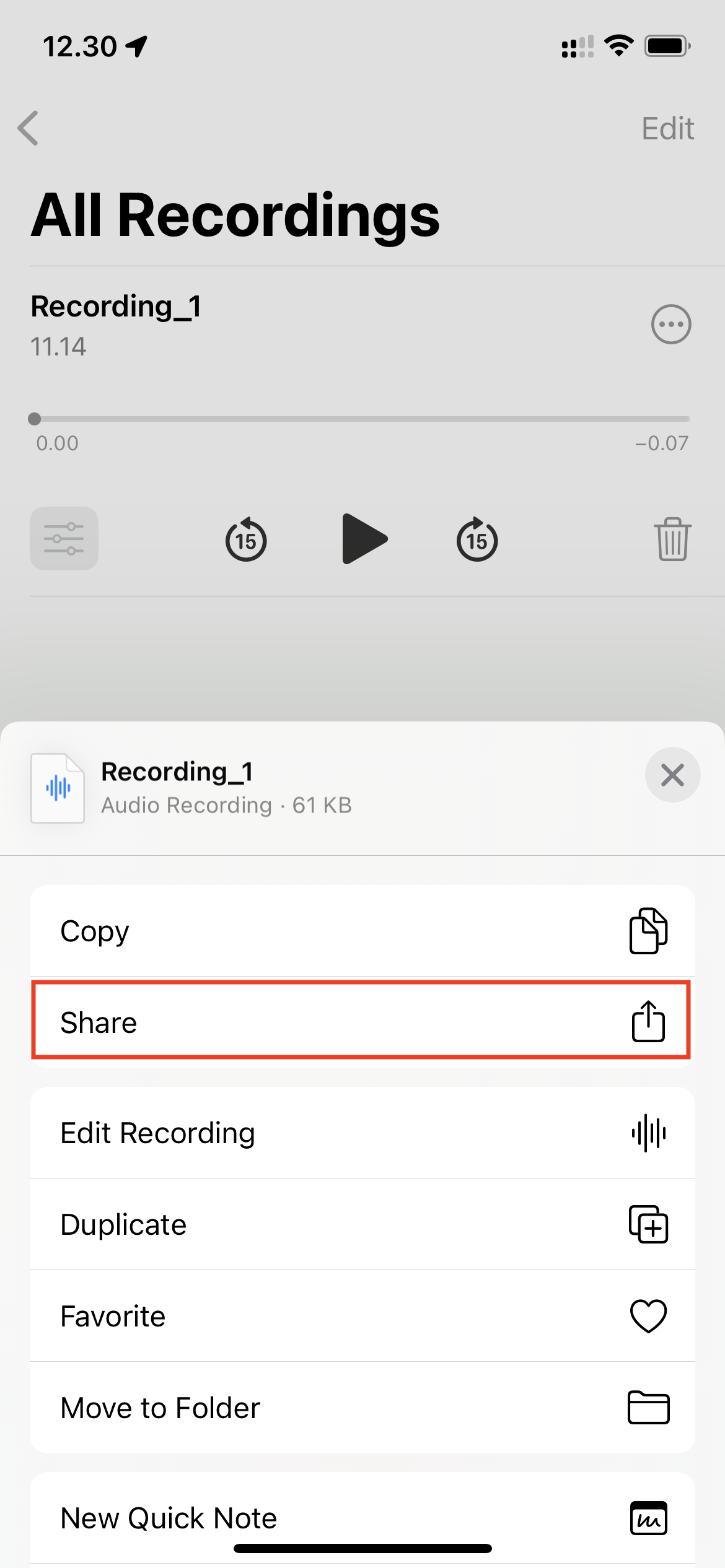Delete the recording with trash icon
The image size is (725, 1568).
[672, 539]
